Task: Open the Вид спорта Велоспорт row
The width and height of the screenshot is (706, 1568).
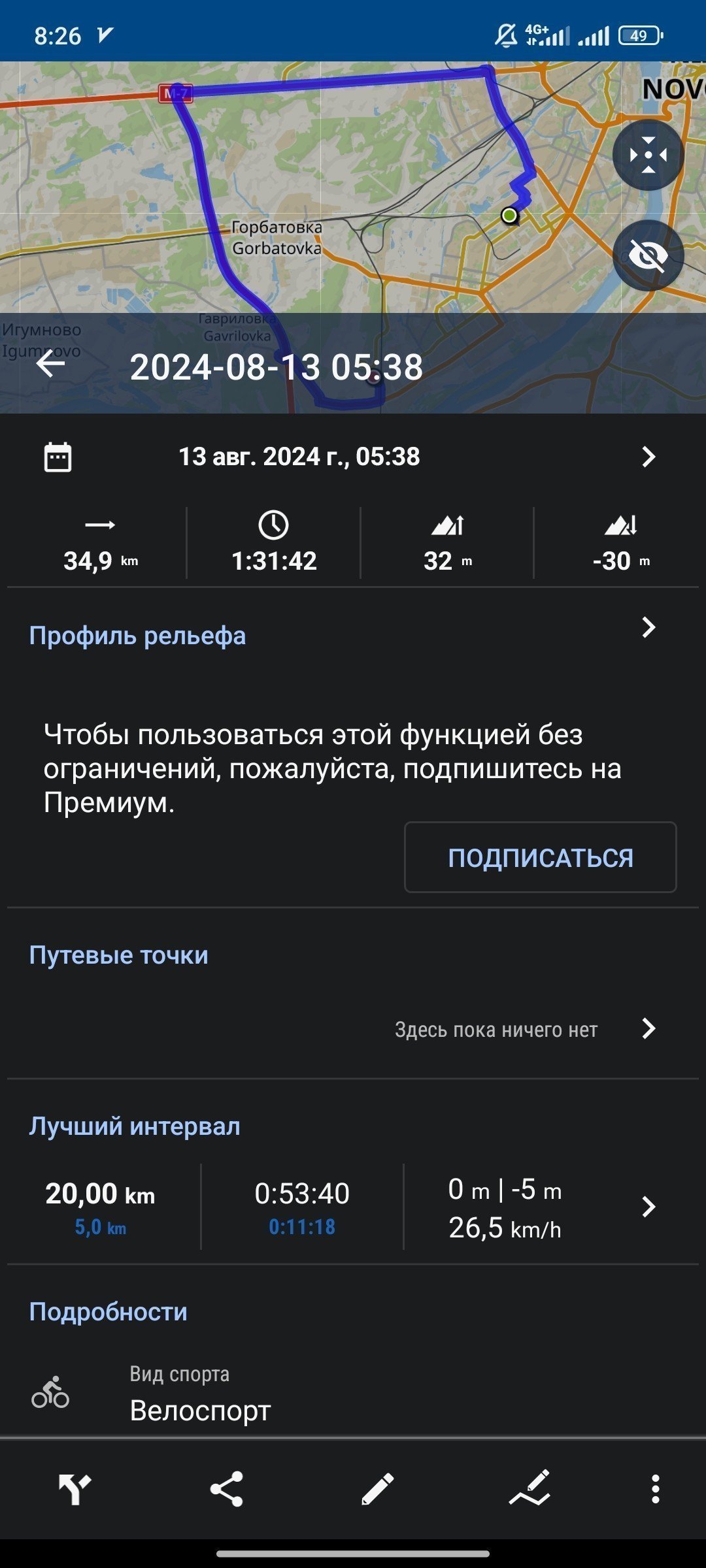Action: tap(353, 1392)
